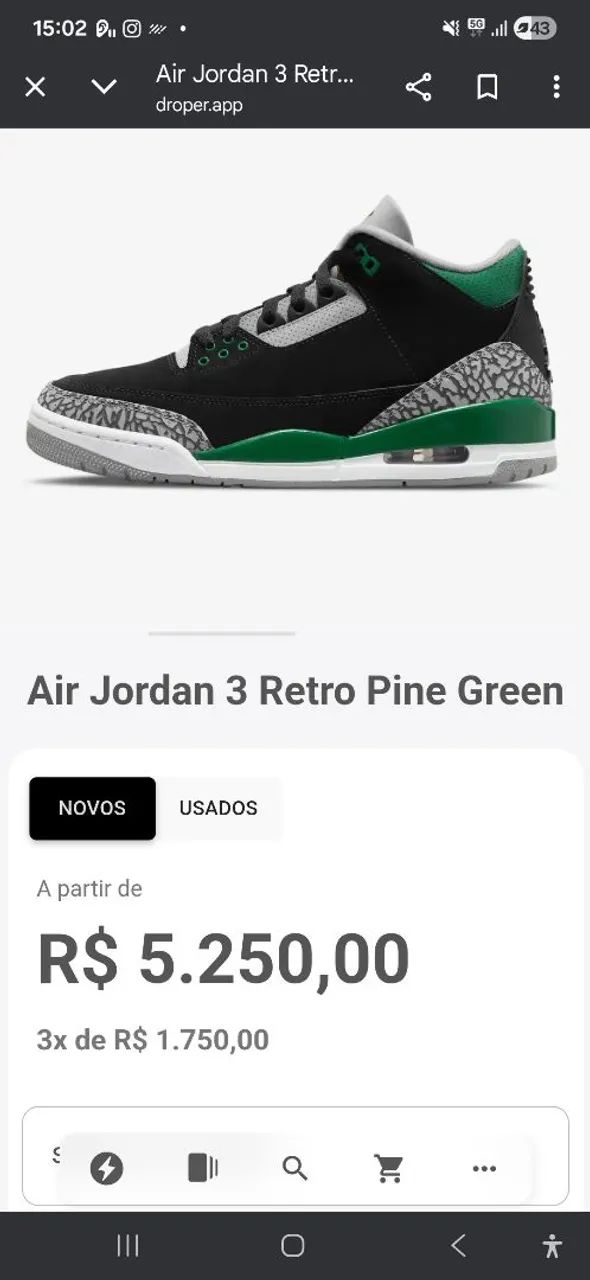Open the three-dots more menu in bottom bar

[484, 1168]
